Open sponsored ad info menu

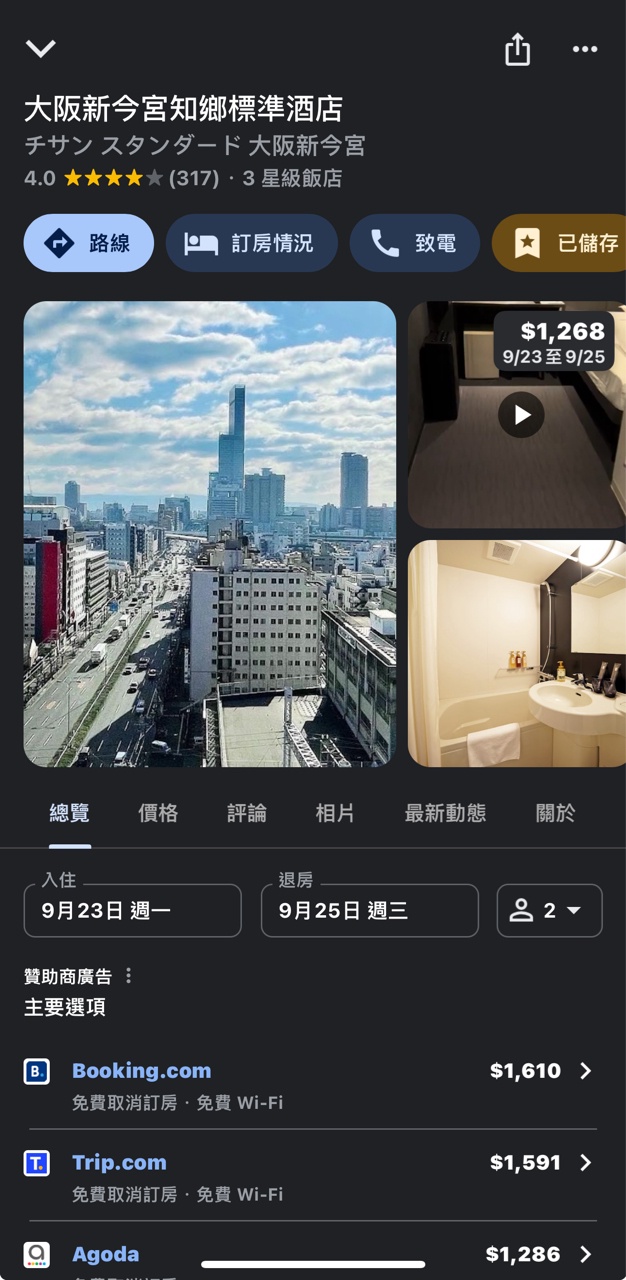pos(128,976)
